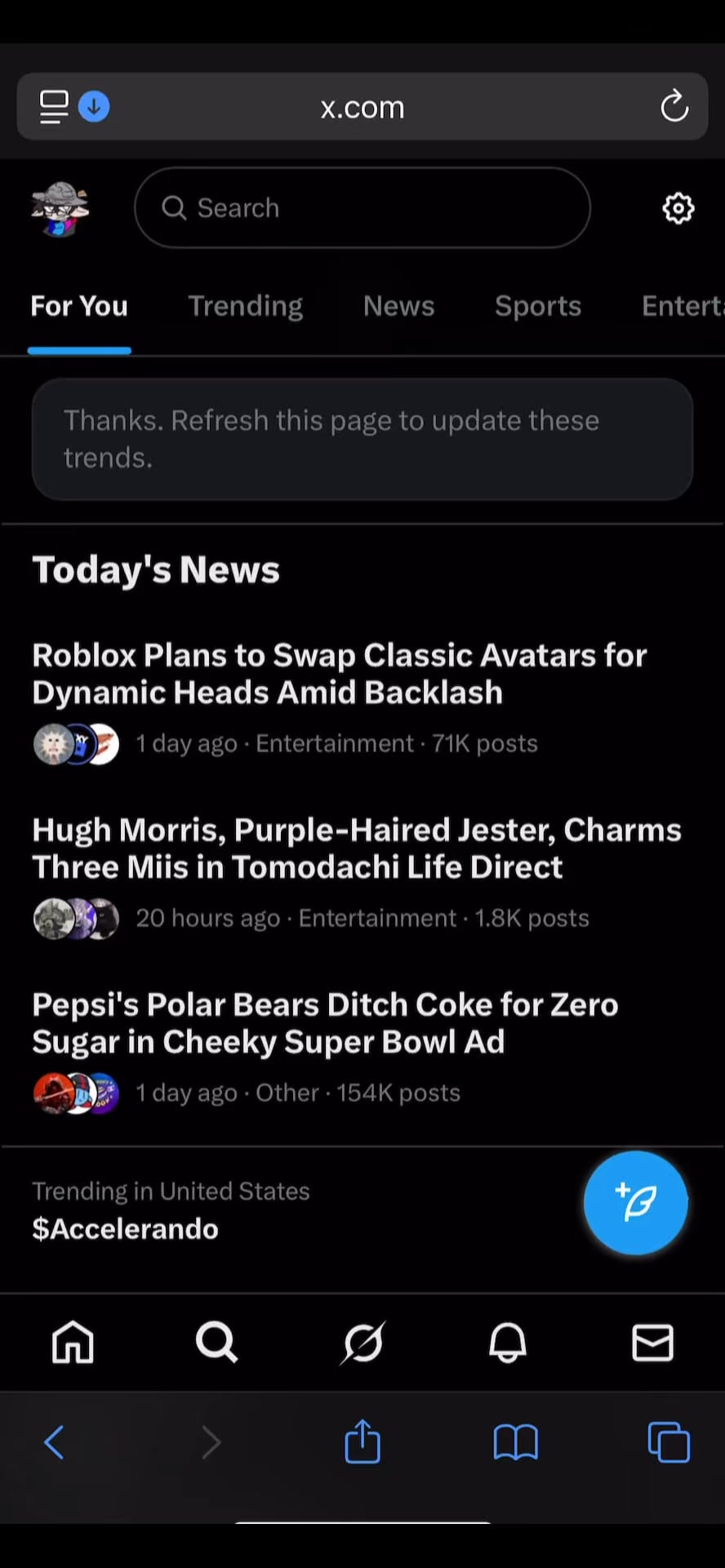
Task: Open explore settings gear
Action: (678, 208)
